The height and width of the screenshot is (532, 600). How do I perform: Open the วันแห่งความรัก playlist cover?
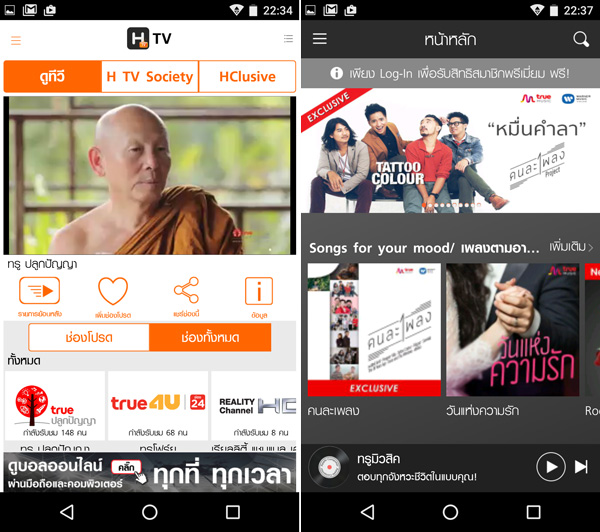click(x=507, y=329)
